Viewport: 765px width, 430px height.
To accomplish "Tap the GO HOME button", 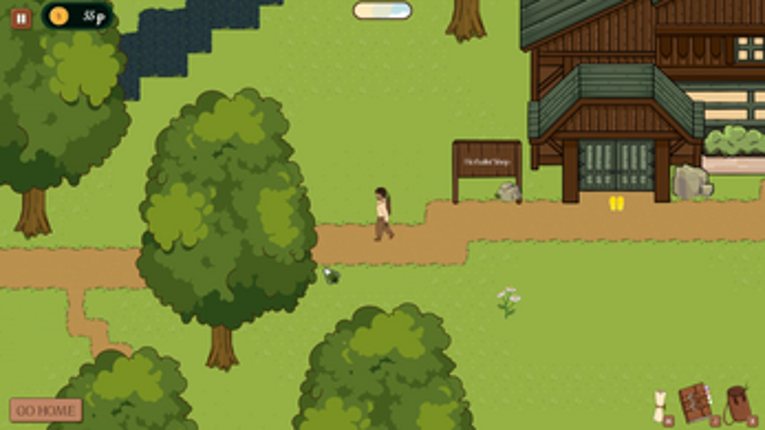I will click(x=46, y=410).
